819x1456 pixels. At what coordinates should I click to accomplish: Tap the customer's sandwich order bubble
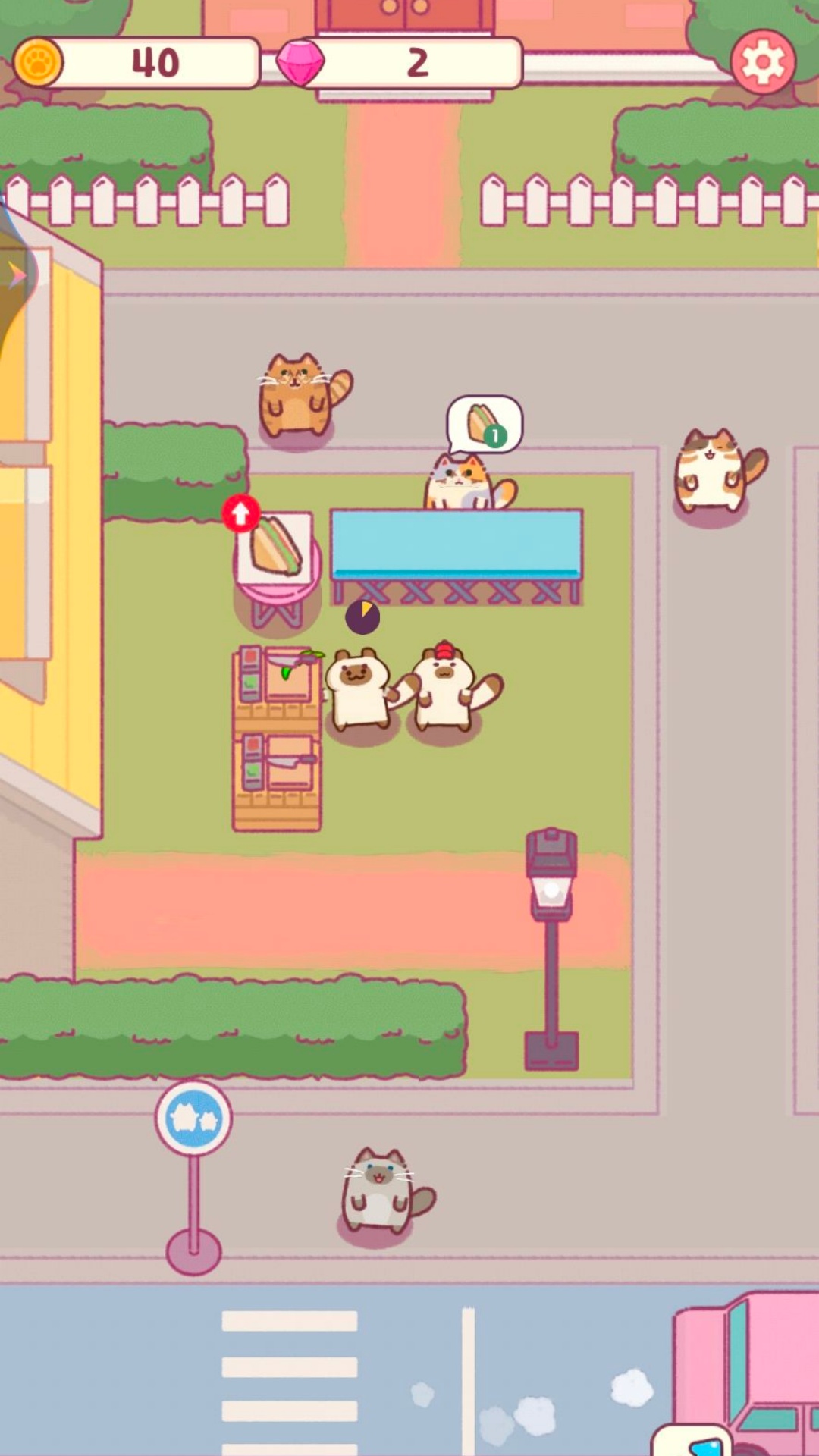(485, 423)
